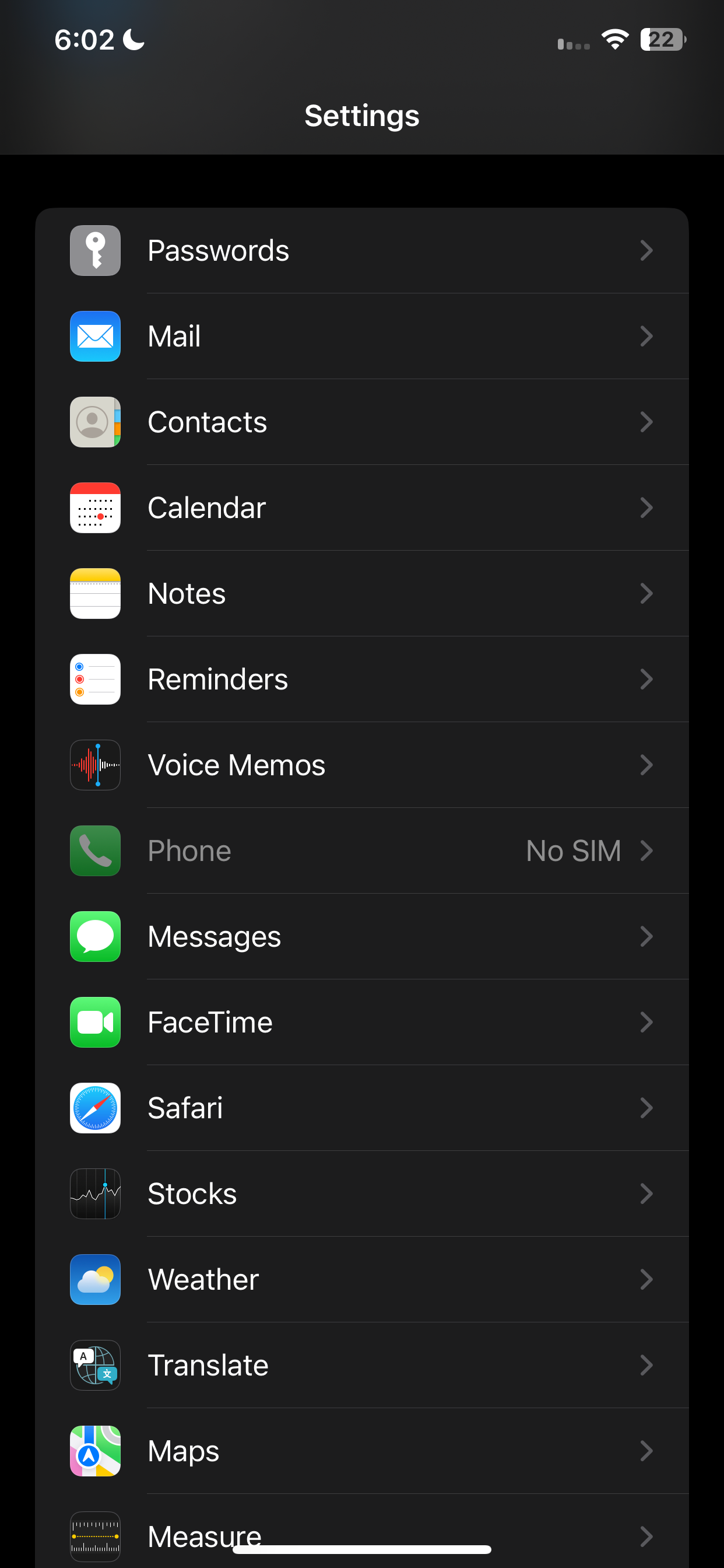Open Messages settings

point(361,937)
